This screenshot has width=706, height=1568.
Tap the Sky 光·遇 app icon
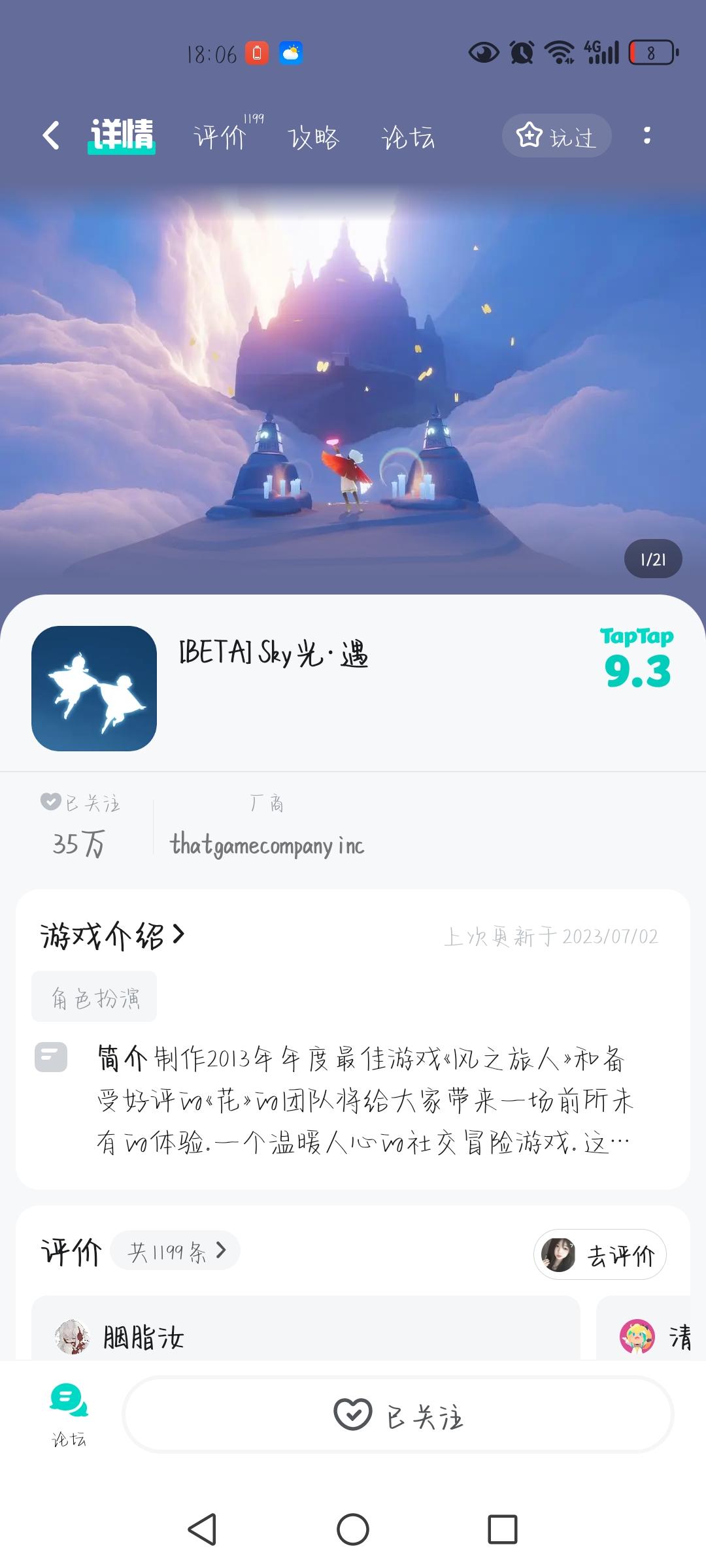pyautogui.click(x=95, y=688)
